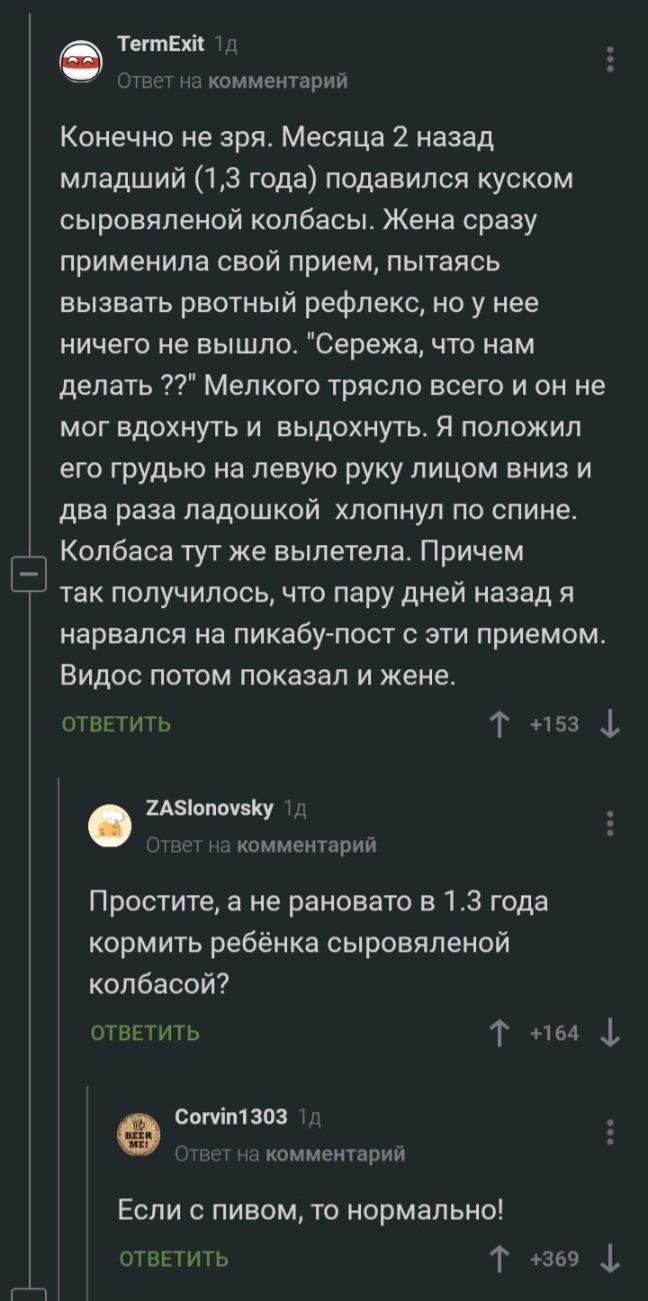Open overflow menu on TermExit's comment
The width and height of the screenshot is (648, 1301).
tap(611, 60)
